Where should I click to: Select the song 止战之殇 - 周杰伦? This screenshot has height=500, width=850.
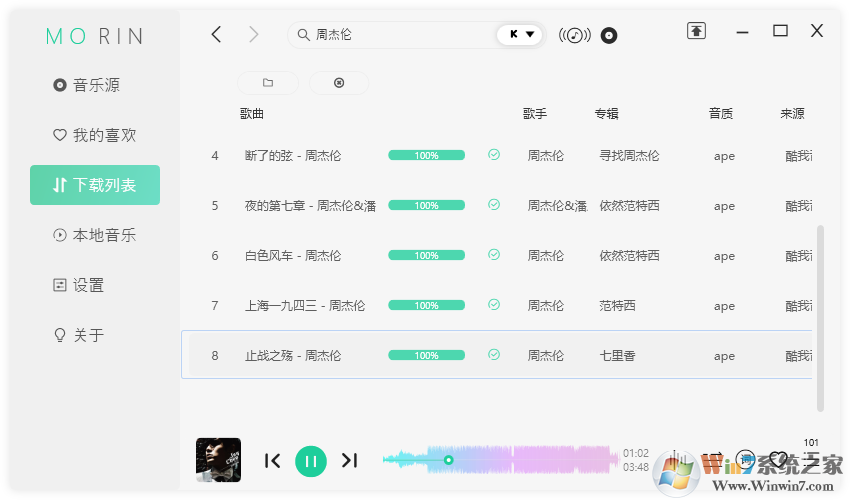293,356
